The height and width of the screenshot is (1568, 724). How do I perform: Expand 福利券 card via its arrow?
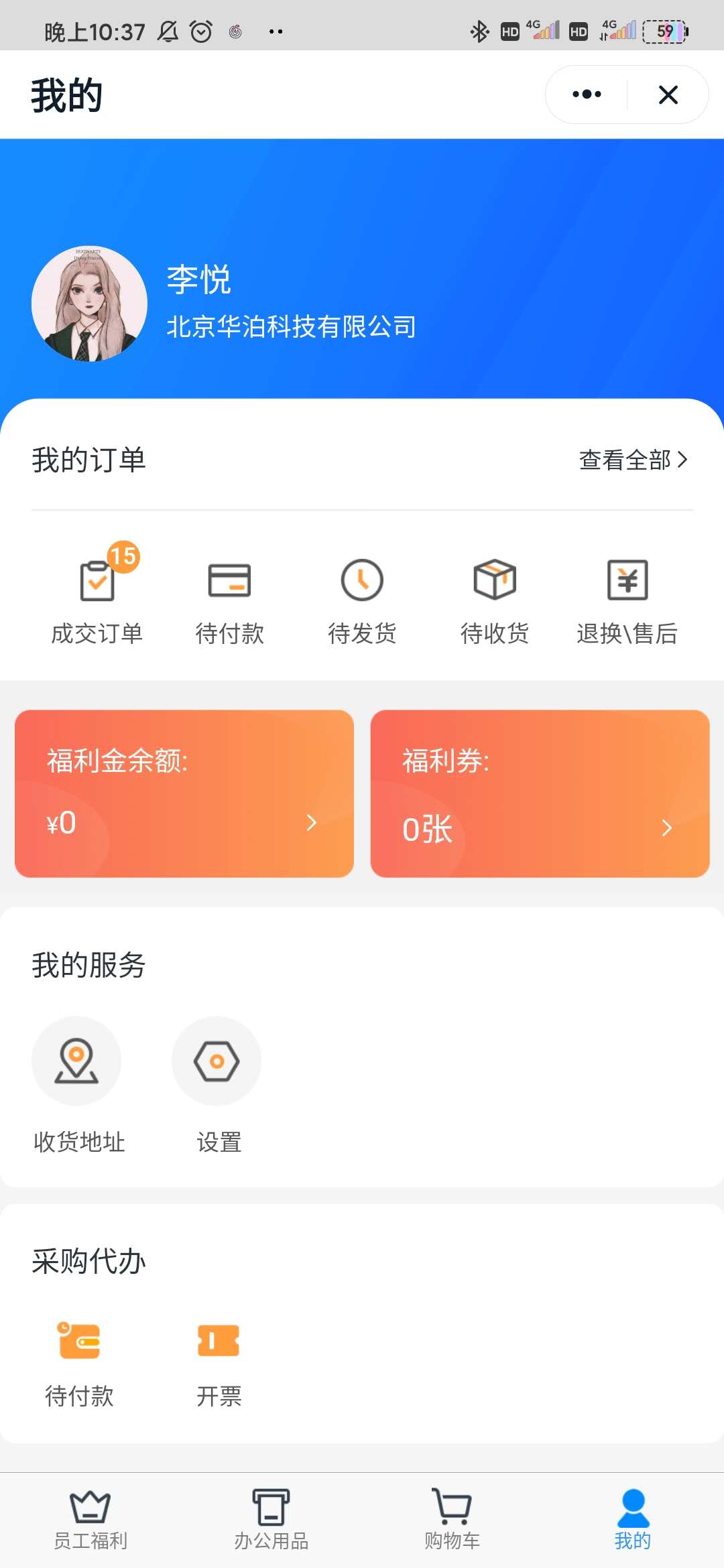667,828
